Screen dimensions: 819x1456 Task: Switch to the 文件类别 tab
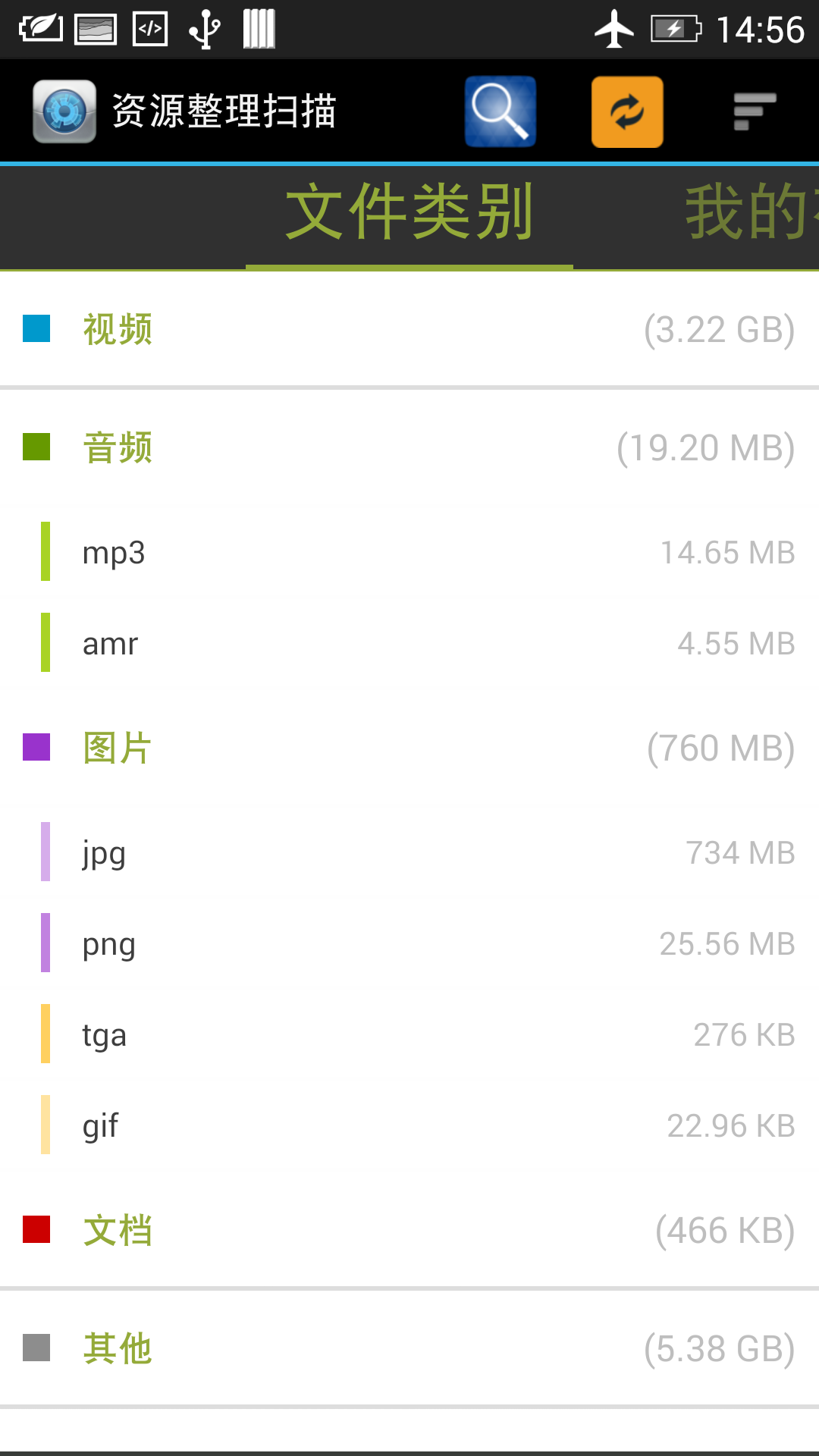[409, 214]
